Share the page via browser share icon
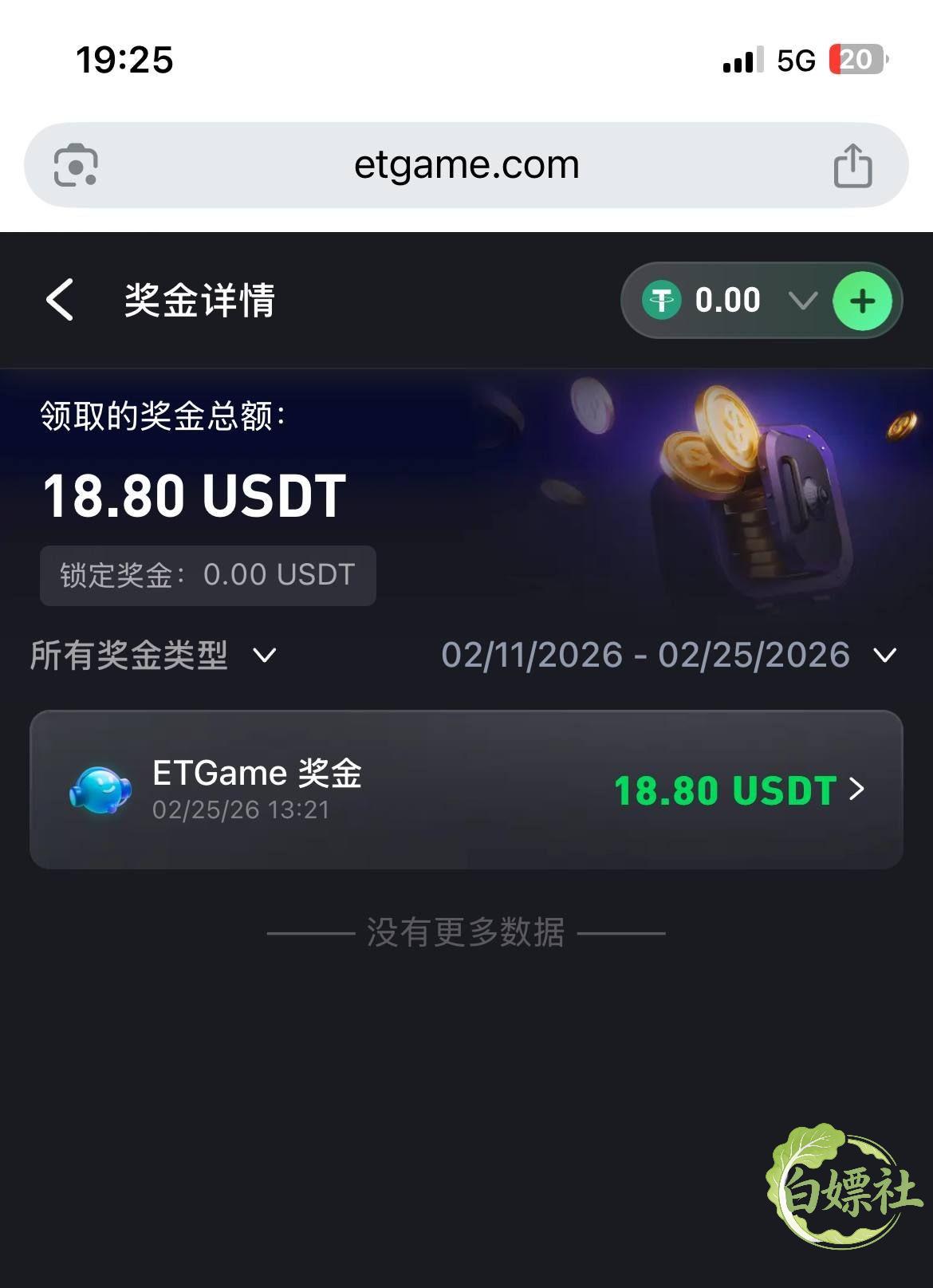The width and height of the screenshot is (933, 1288). point(852,165)
